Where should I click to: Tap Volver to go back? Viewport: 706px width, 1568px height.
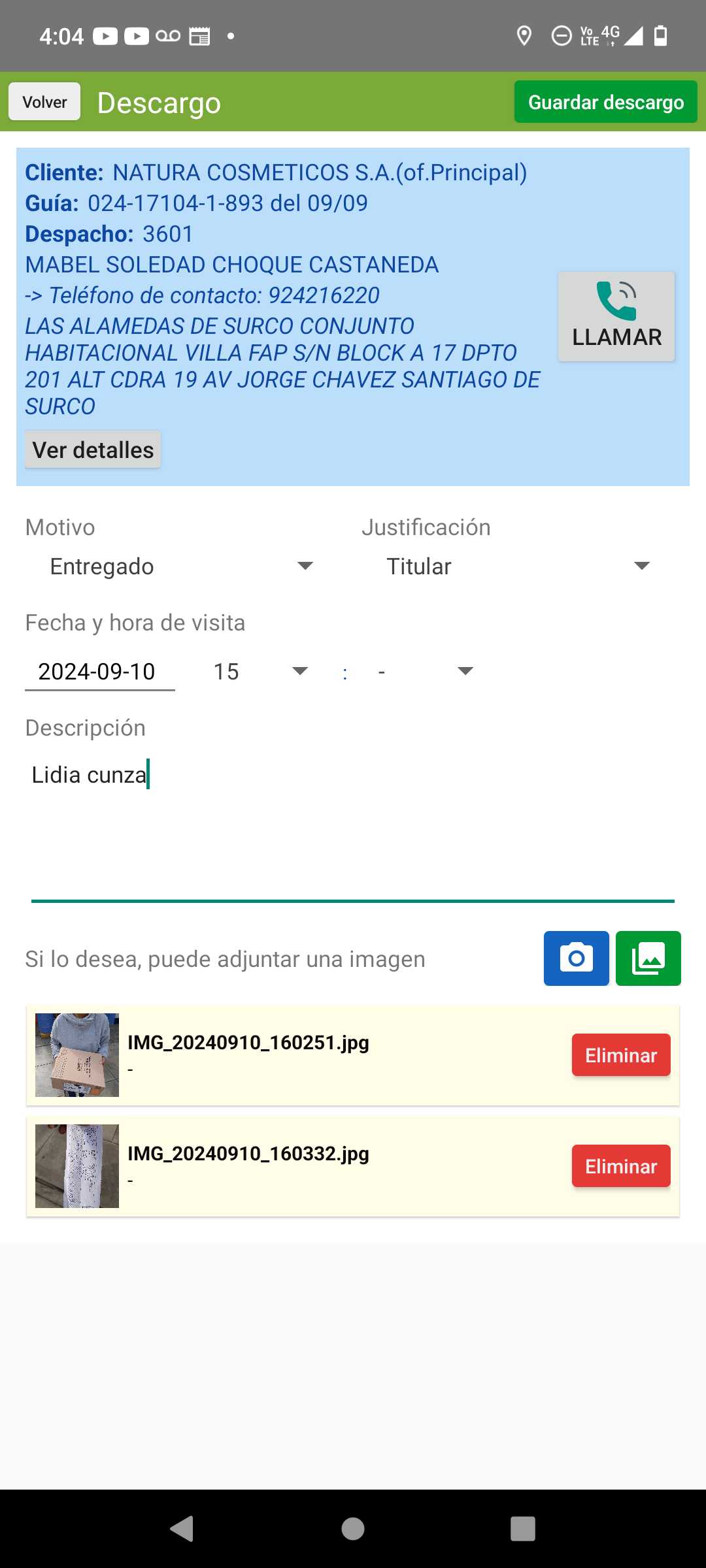[44, 102]
